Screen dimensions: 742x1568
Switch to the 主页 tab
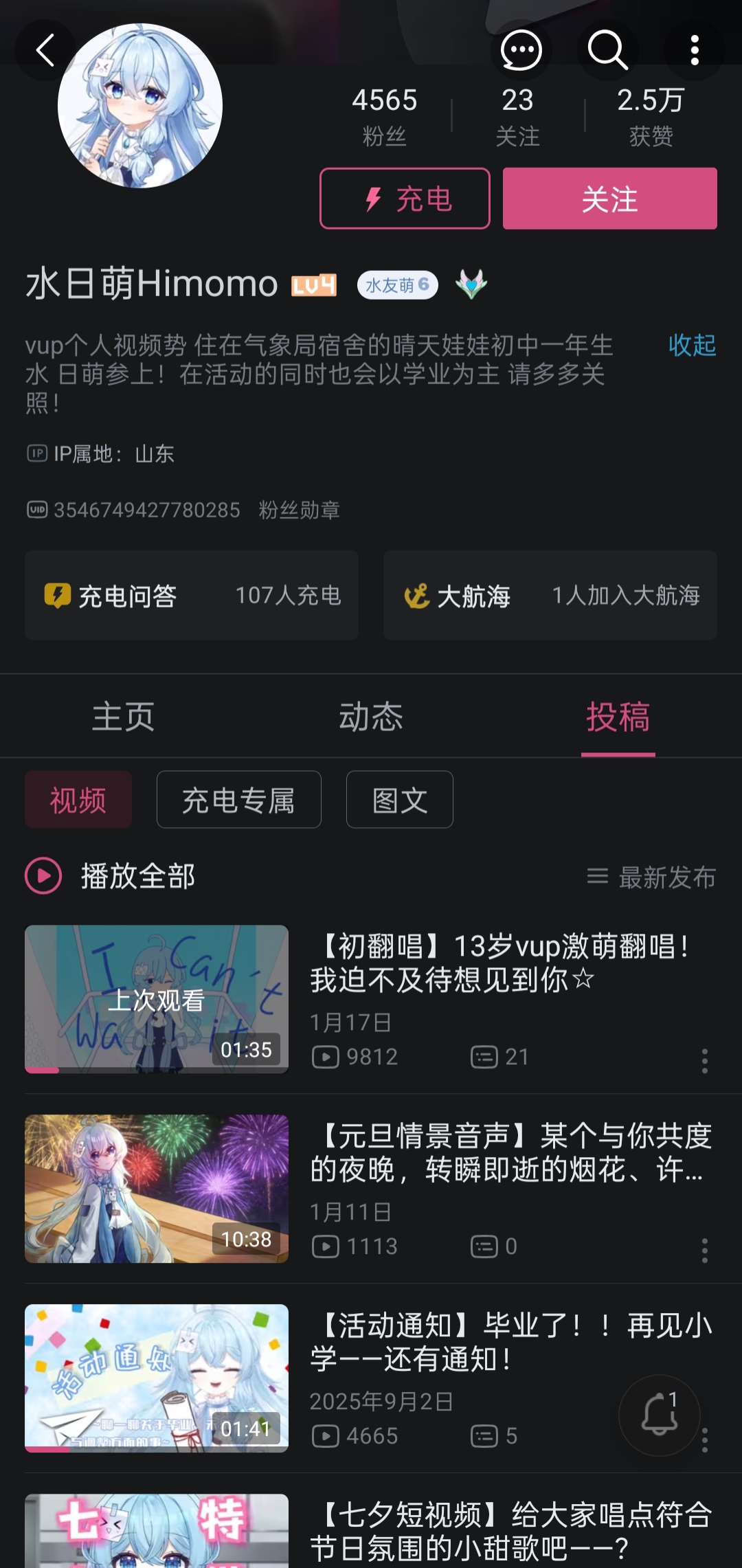(124, 717)
